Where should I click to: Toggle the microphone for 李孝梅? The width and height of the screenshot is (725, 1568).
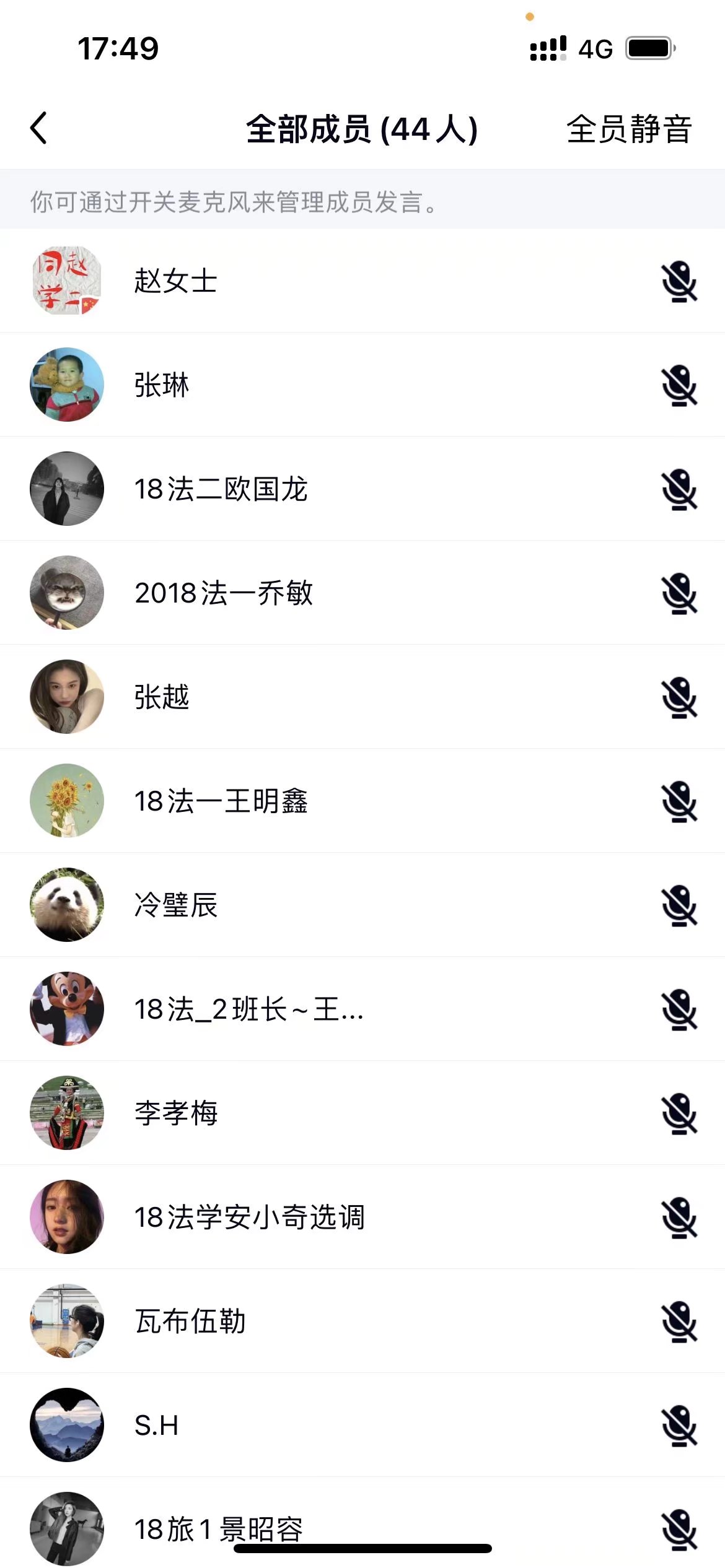click(679, 1113)
